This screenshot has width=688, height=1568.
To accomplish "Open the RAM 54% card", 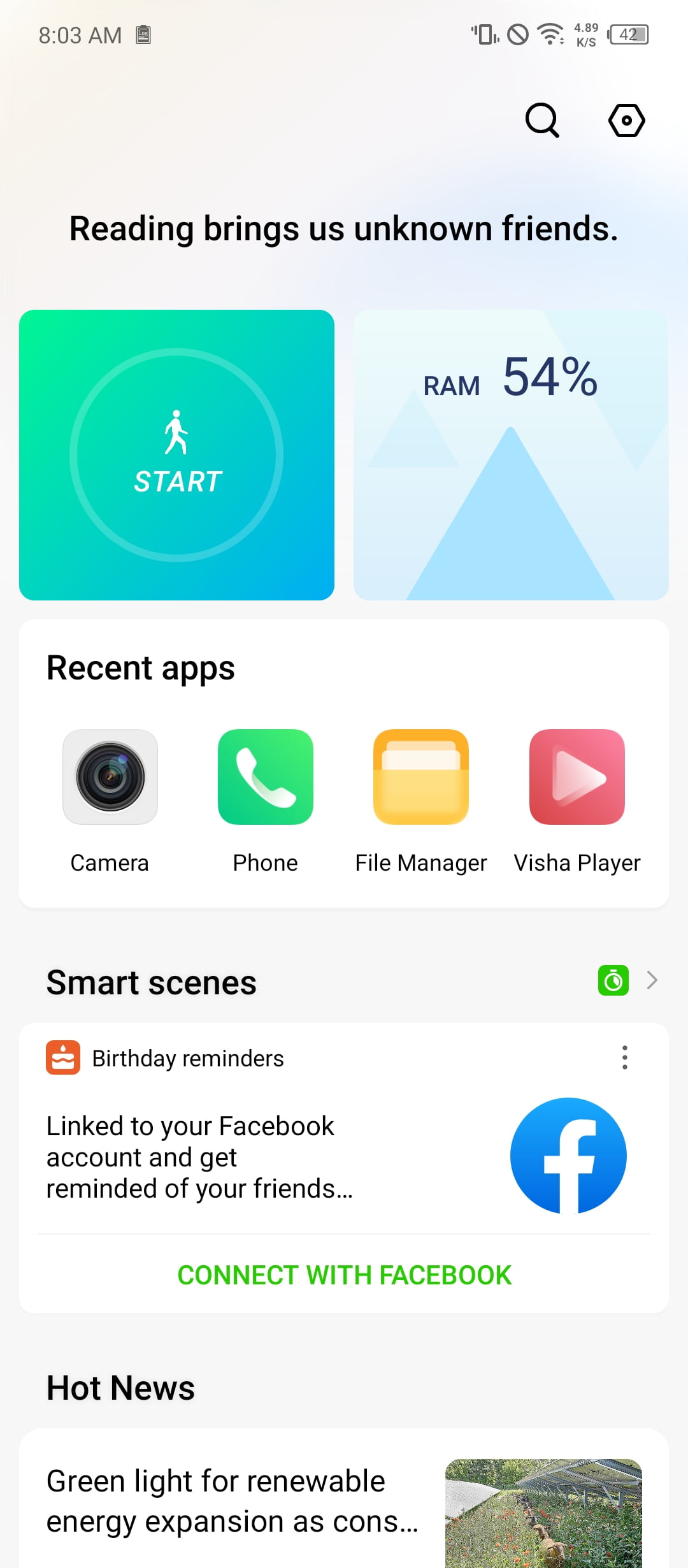I will click(x=511, y=455).
